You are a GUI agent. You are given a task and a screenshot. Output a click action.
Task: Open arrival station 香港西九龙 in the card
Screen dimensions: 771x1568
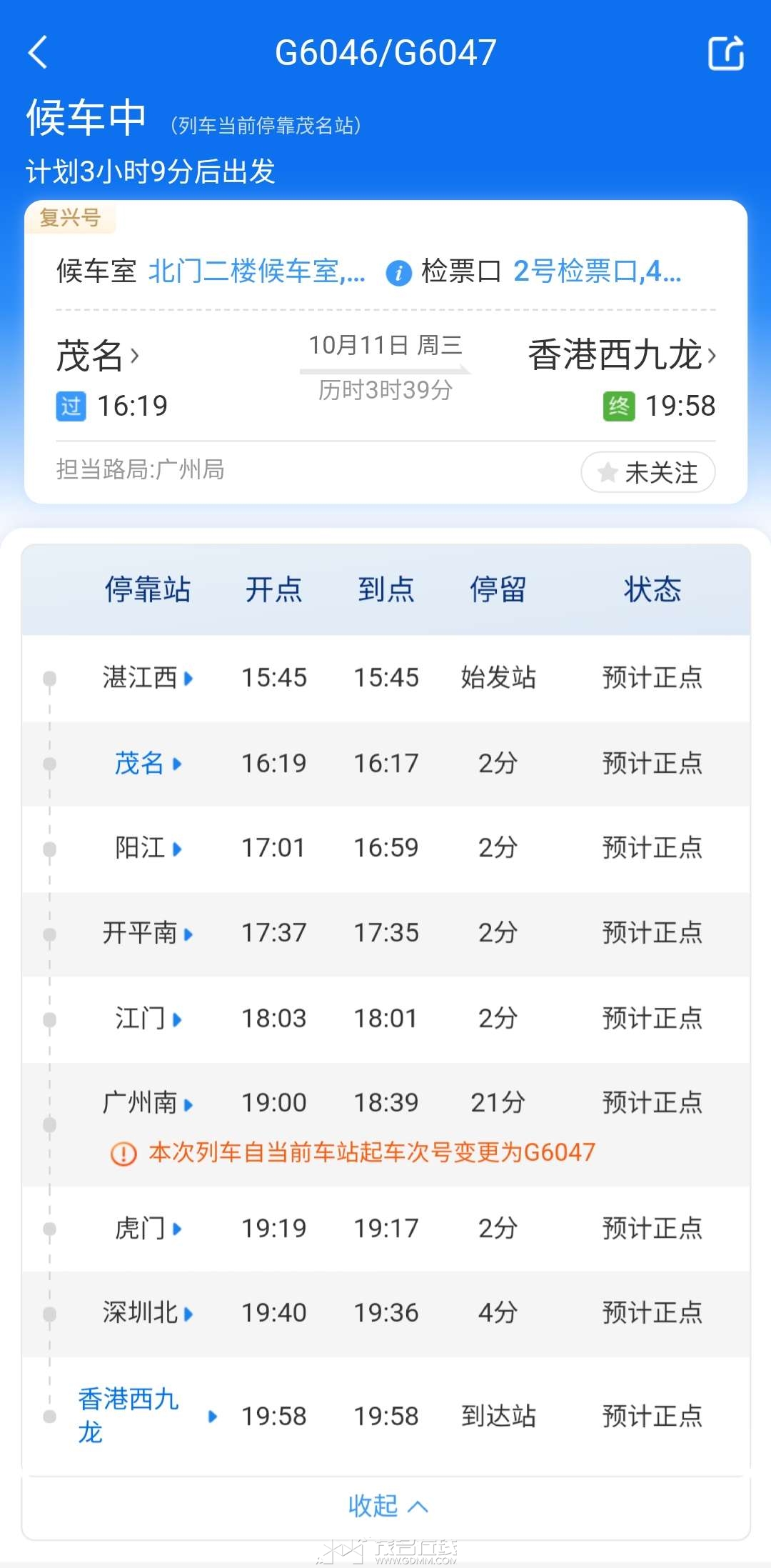point(621,355)
